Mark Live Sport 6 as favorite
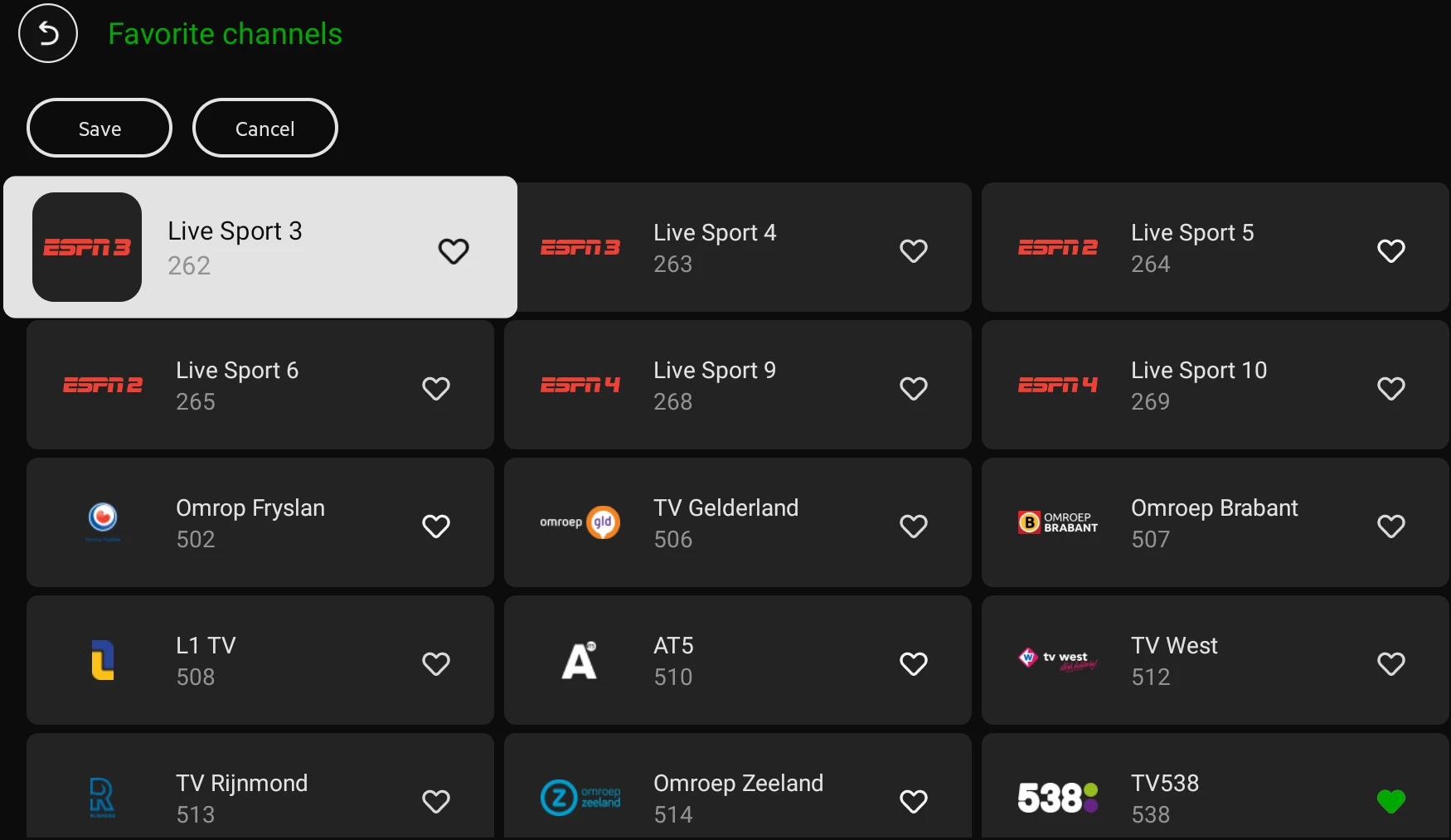The width and height of the screenshot is (1451, 840). click(x=436, y=388)
